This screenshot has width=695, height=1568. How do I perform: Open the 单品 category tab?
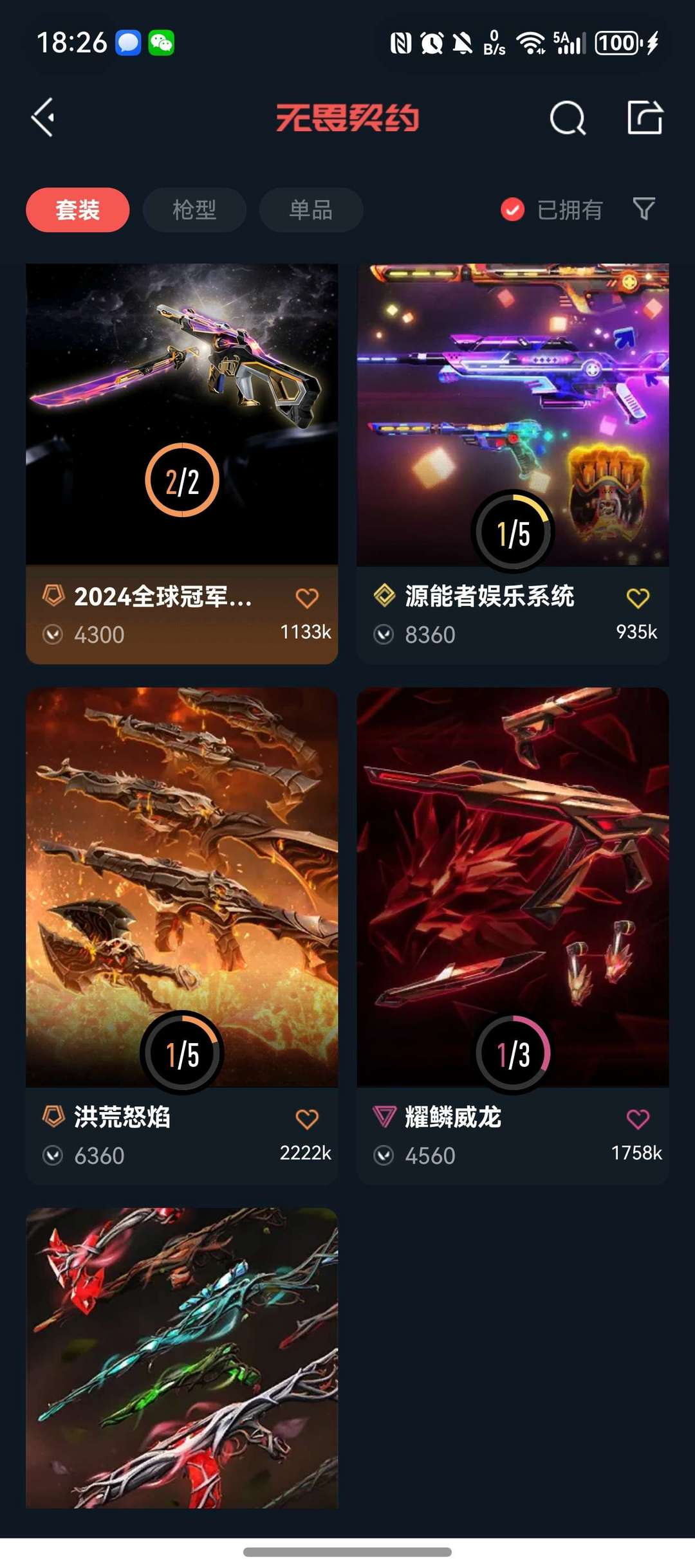tap(310, 209)
